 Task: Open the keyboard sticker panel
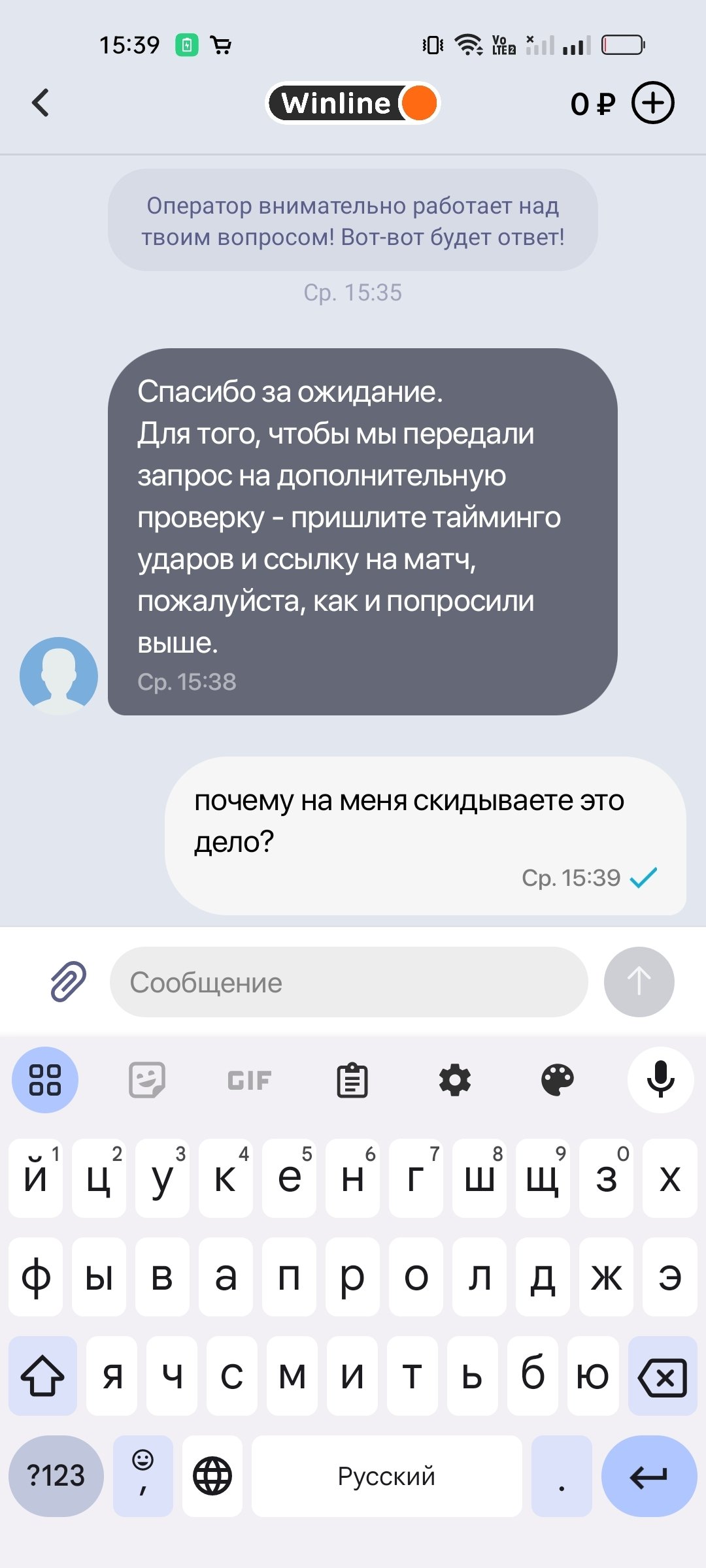(147, 1079)
